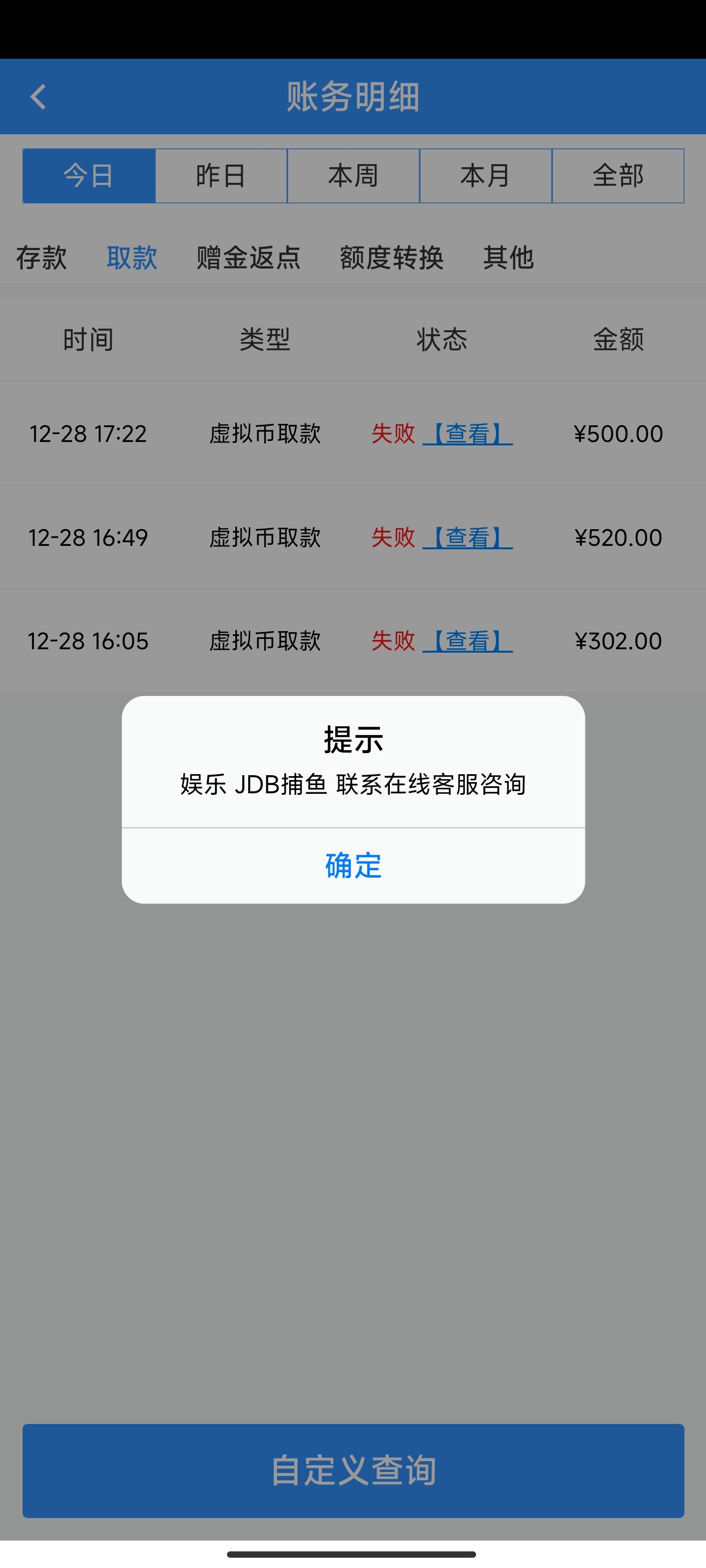
Task: View failure reason for the ¥520.00 withdrawal
Action: pyautogui.click(x=467, y=538)
